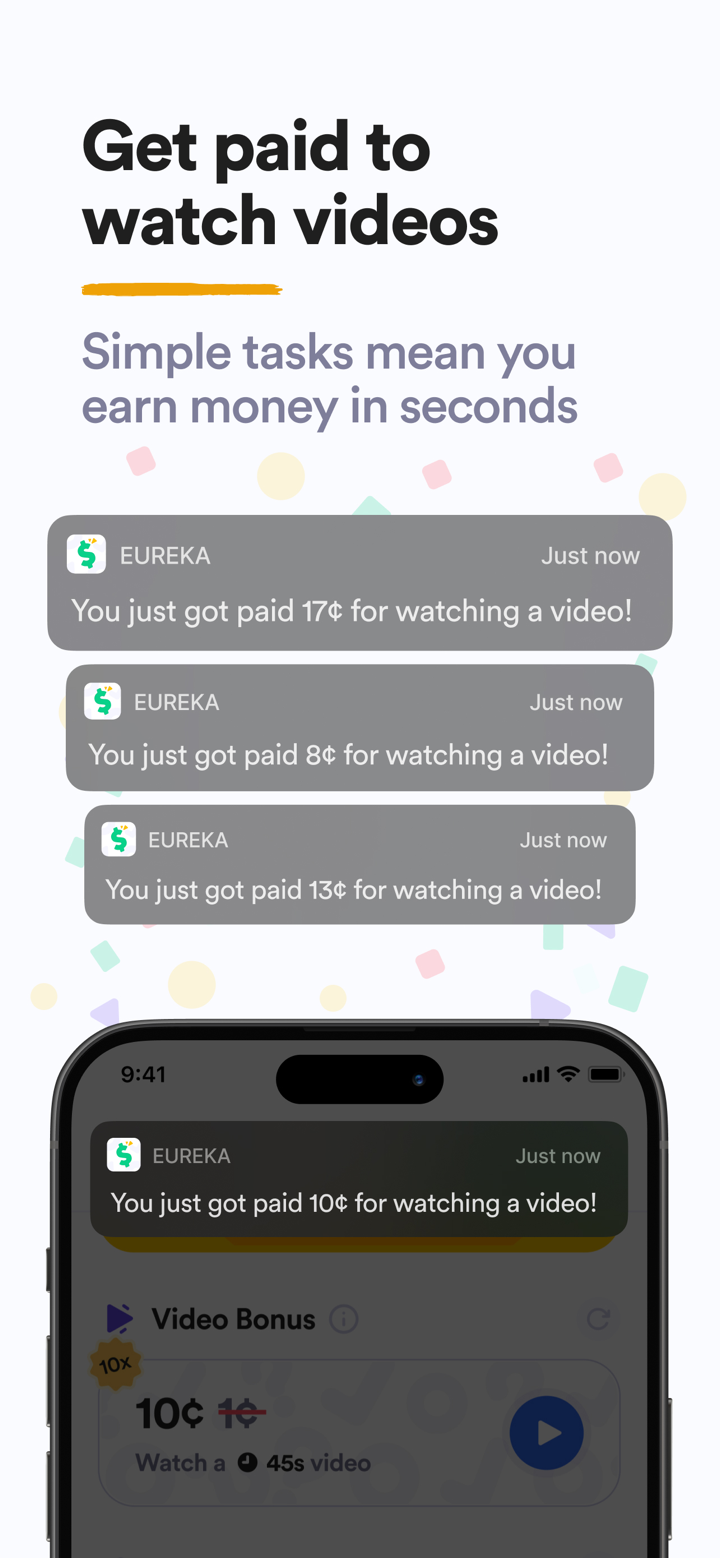
Task: Expand the notification inside the phone screen
Action: [358, 1180]
